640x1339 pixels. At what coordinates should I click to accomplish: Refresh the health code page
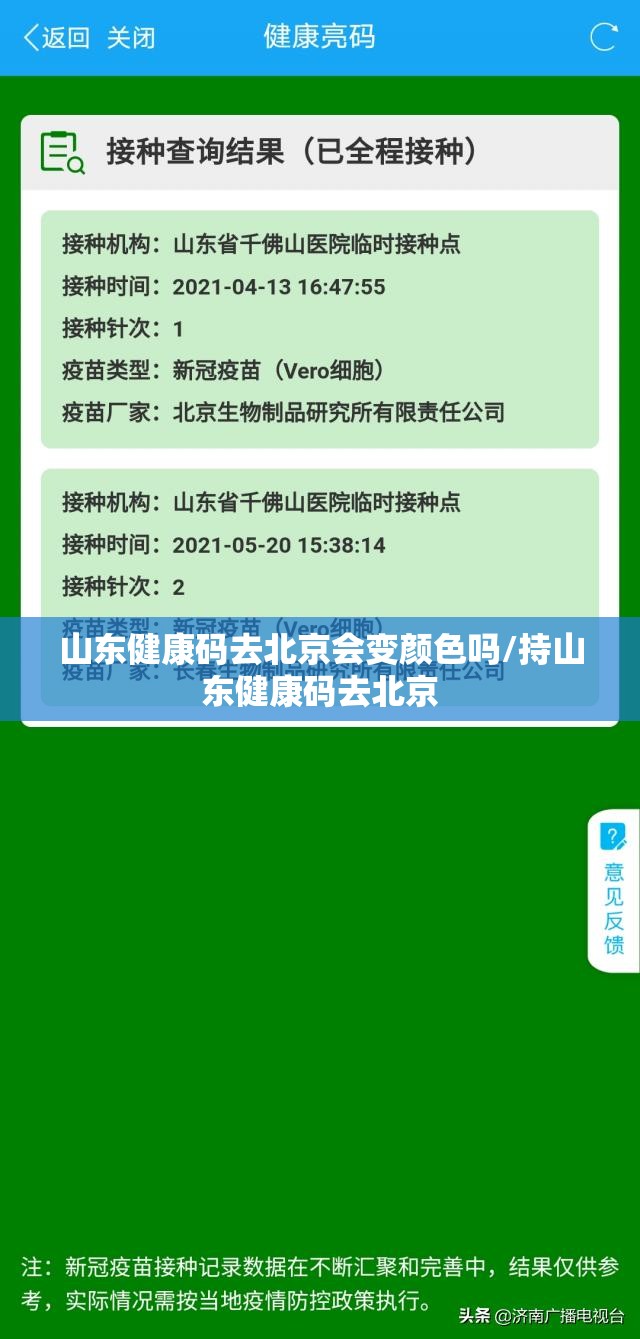604,38
